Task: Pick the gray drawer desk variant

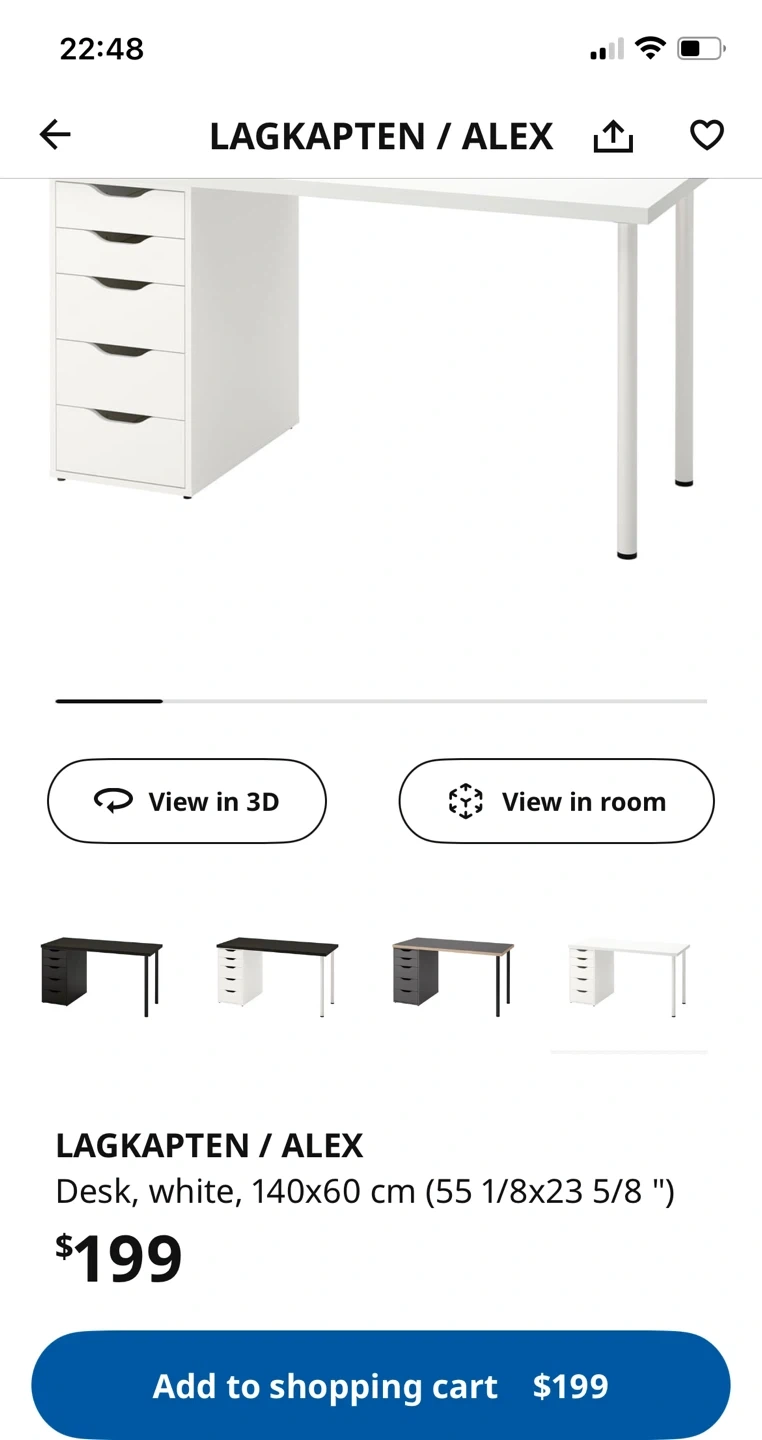Action: [x=453, y=977]
